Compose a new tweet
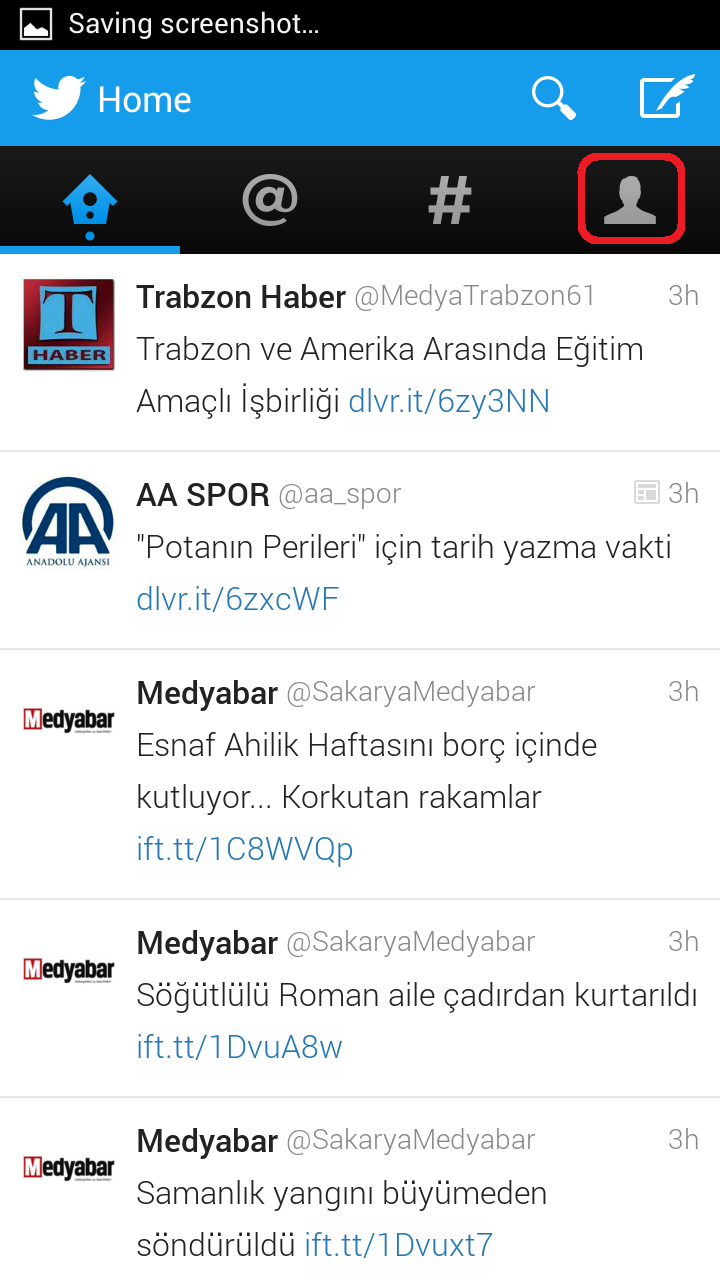The width and height of the screenshot is (720, 1280). click(667, 98)
